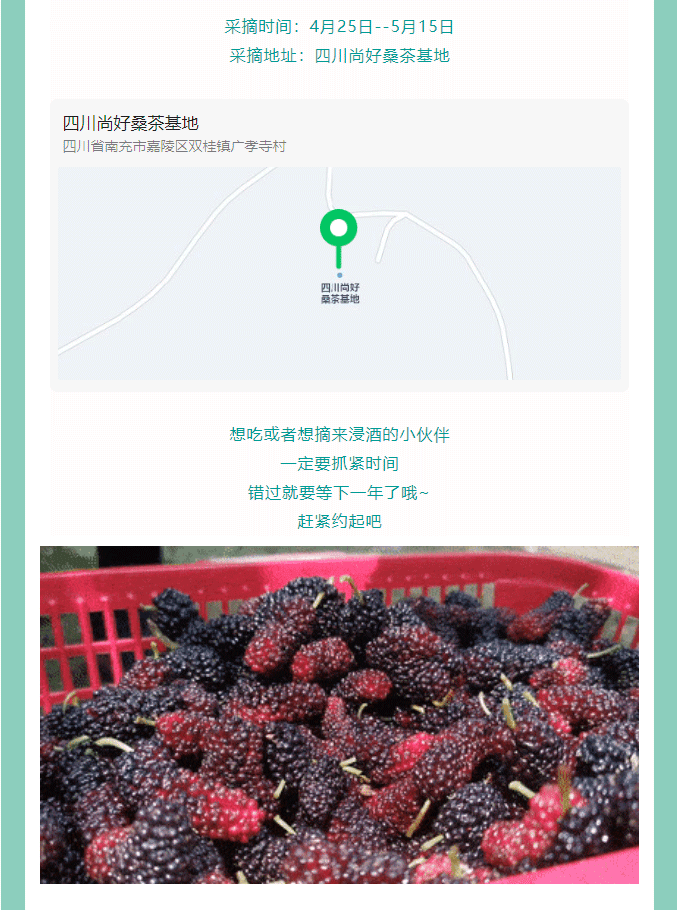Screen dimensions: 677x910
Task: Open the 四川尚好桑茶基地 location card
Action: click(339, 245)
